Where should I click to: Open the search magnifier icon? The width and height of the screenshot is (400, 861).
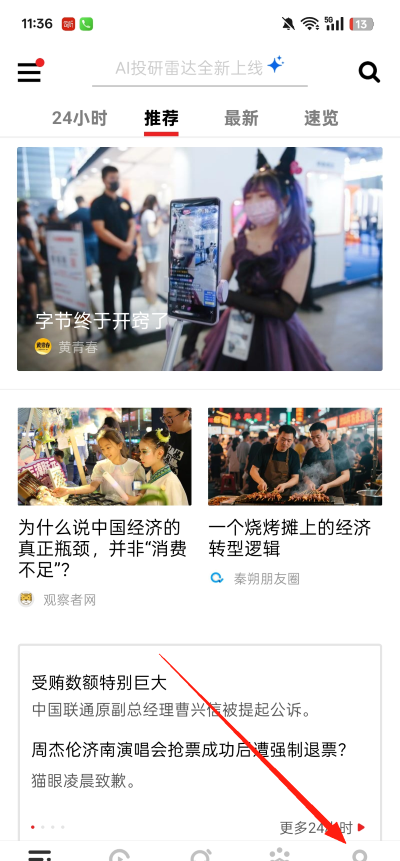click(369, 71)
